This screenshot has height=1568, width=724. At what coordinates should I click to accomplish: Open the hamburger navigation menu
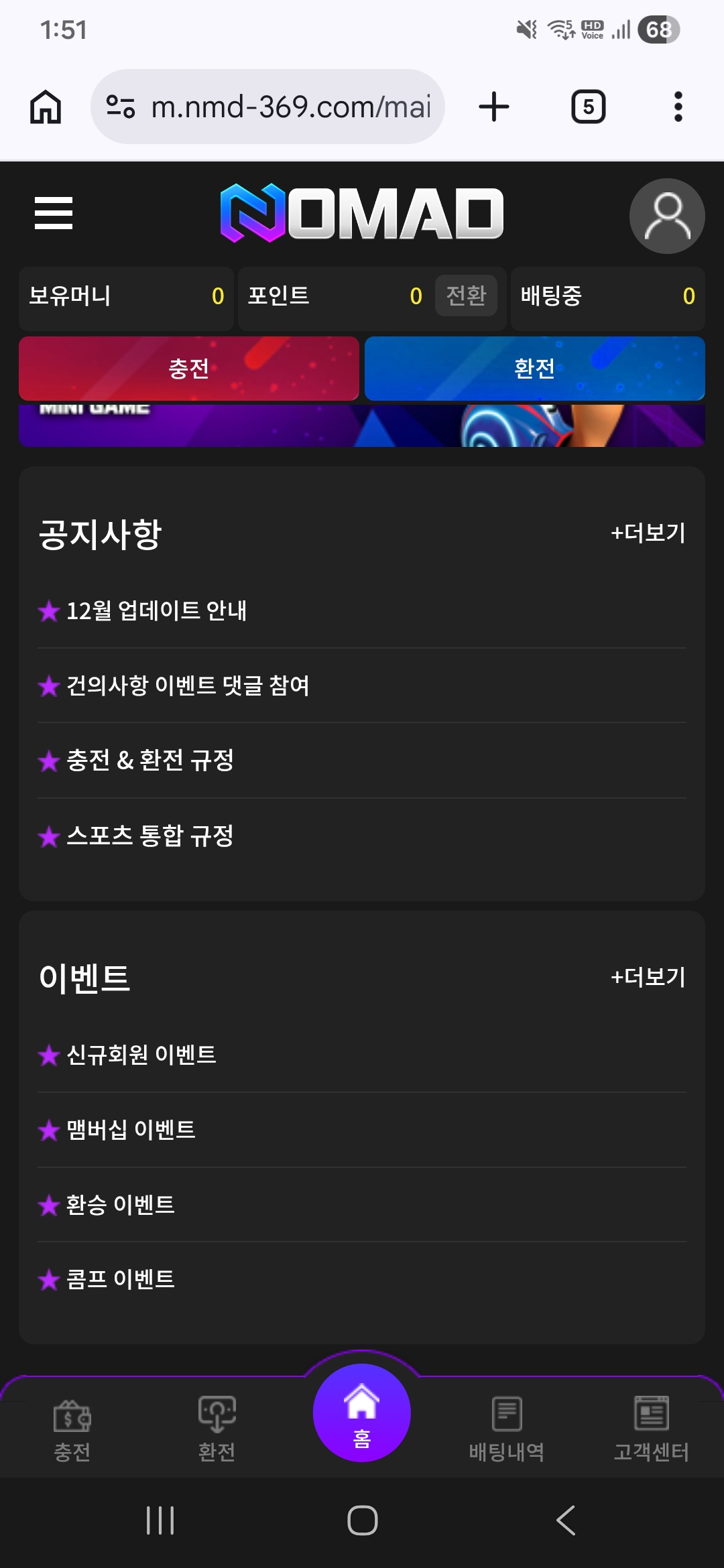point(52,214)
